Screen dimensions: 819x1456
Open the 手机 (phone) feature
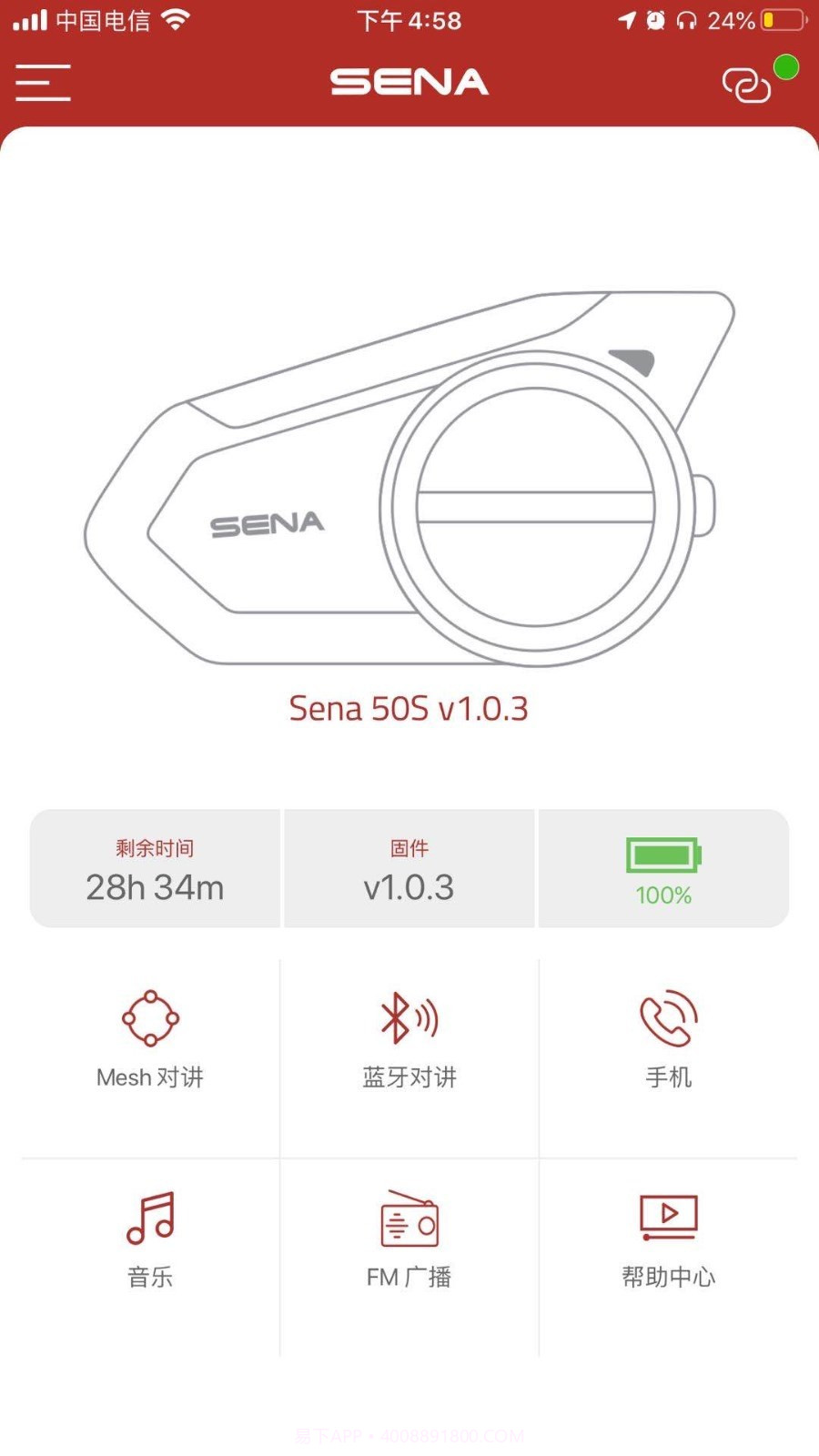[668, 1042]
